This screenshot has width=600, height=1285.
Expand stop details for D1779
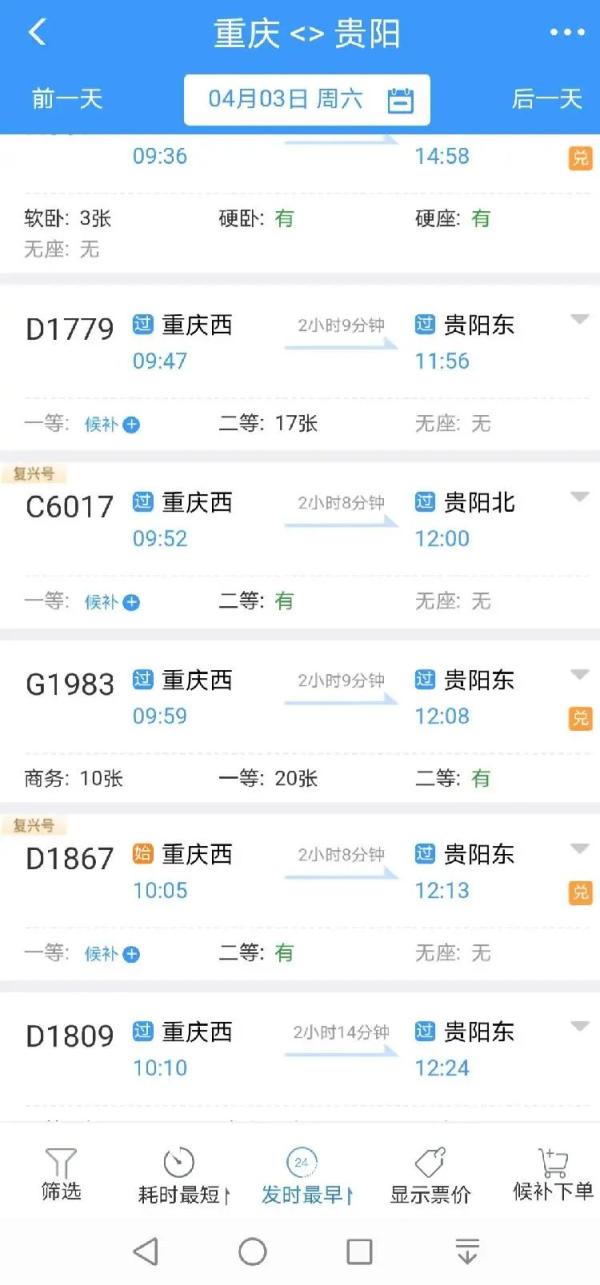click(580, 320)
